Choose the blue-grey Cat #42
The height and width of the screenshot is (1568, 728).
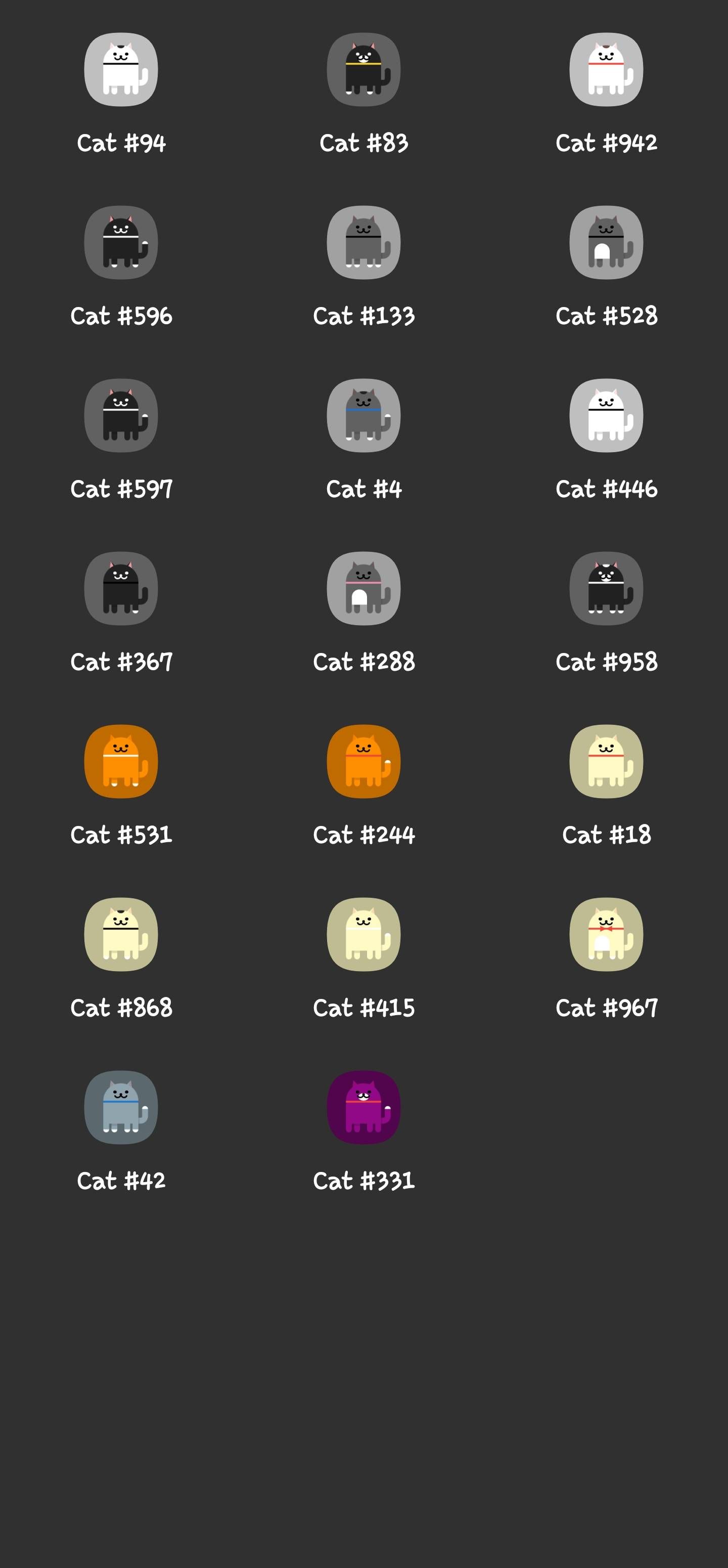[x=120, y=1107]
